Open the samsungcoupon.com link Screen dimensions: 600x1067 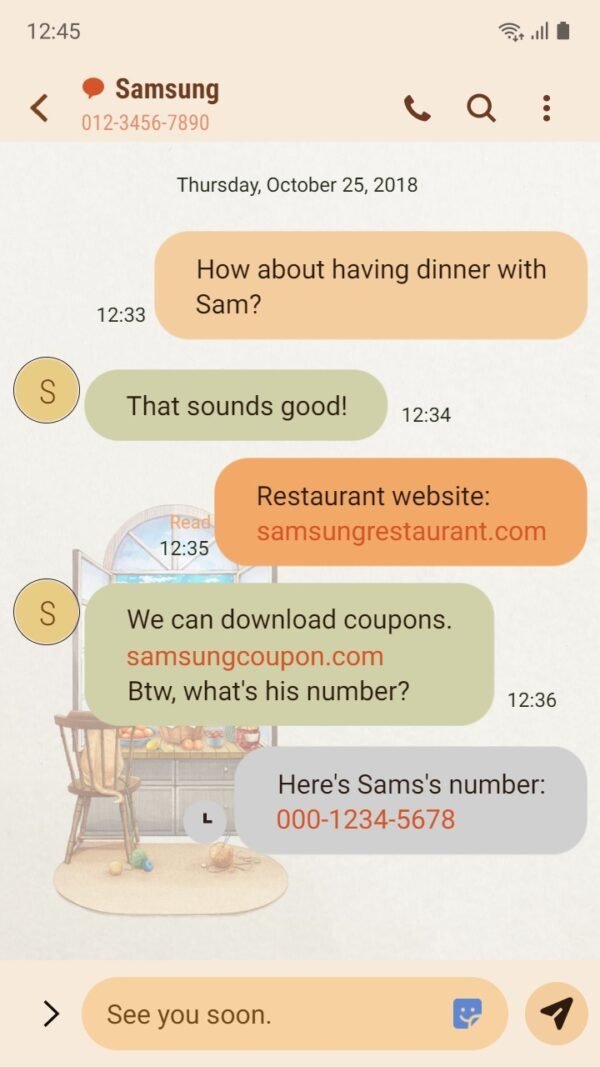(x=255, y=656)
